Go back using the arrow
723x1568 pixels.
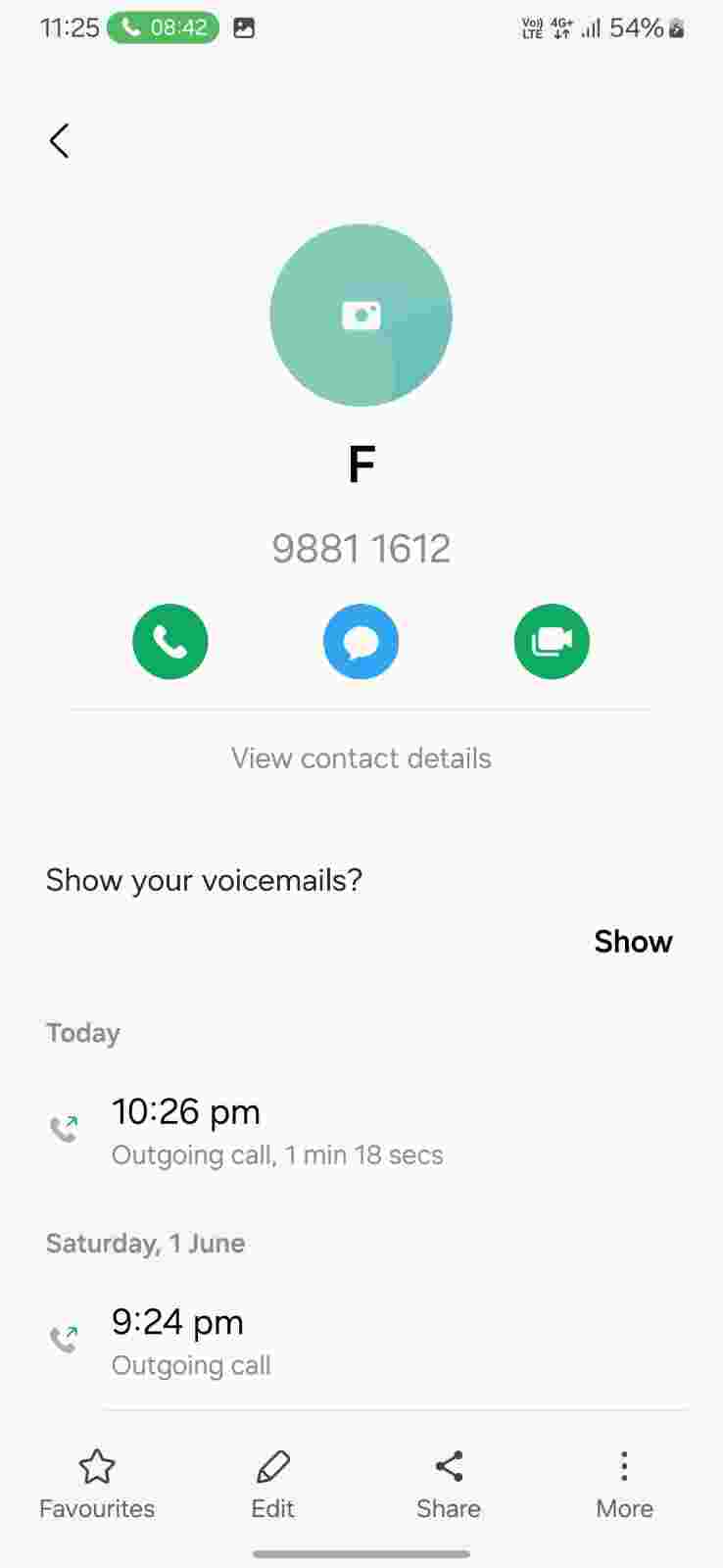pos(60,141)
